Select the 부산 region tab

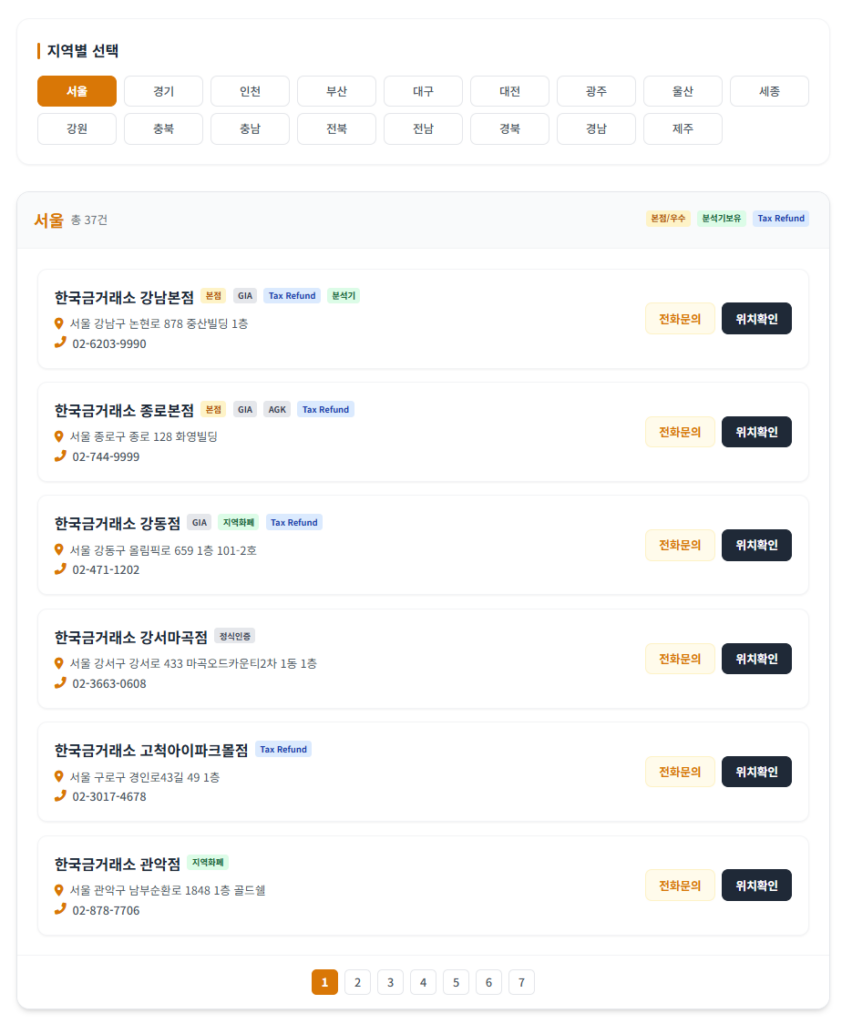pos(336,90)
